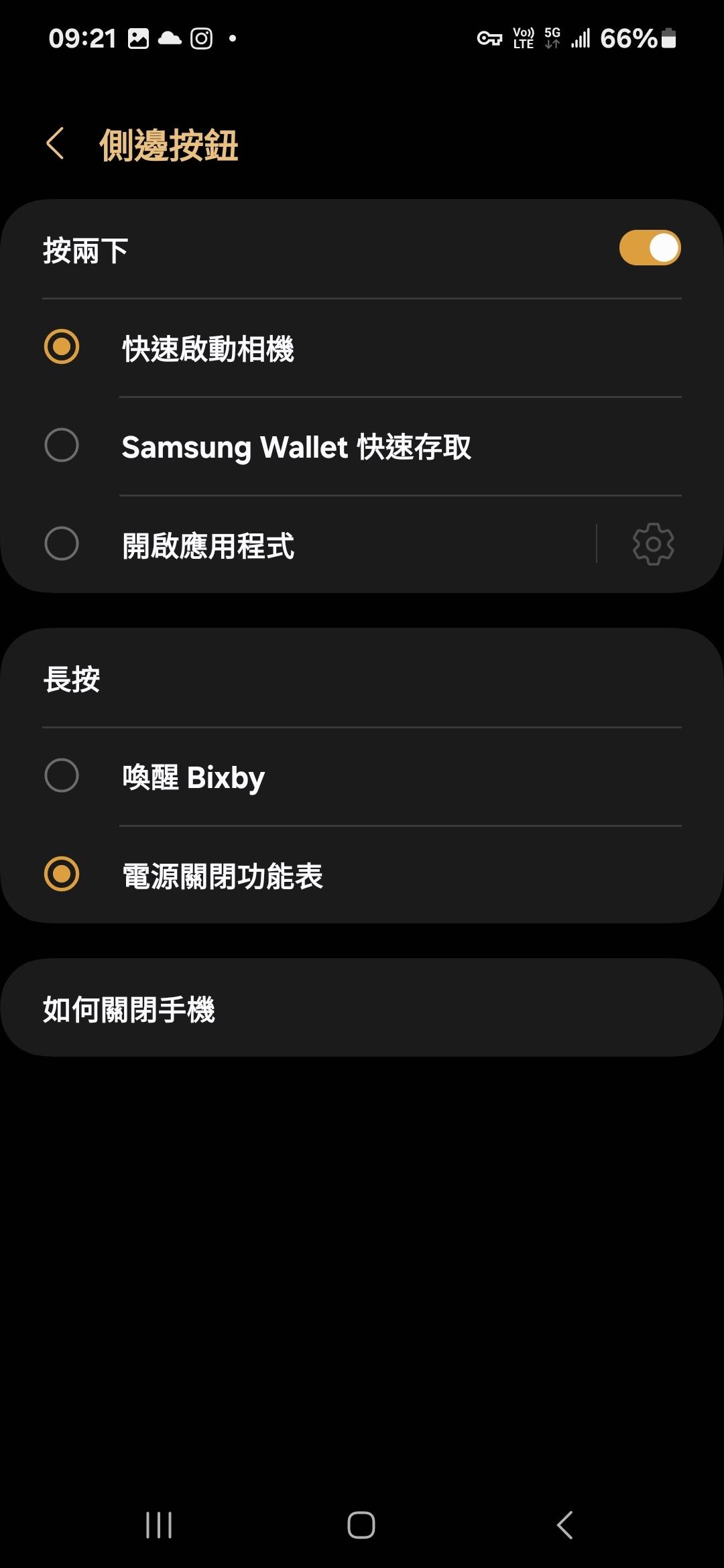
Task: Open recent apps from navigation bar
Action: pyautogui.click(x=159, y=1525)
